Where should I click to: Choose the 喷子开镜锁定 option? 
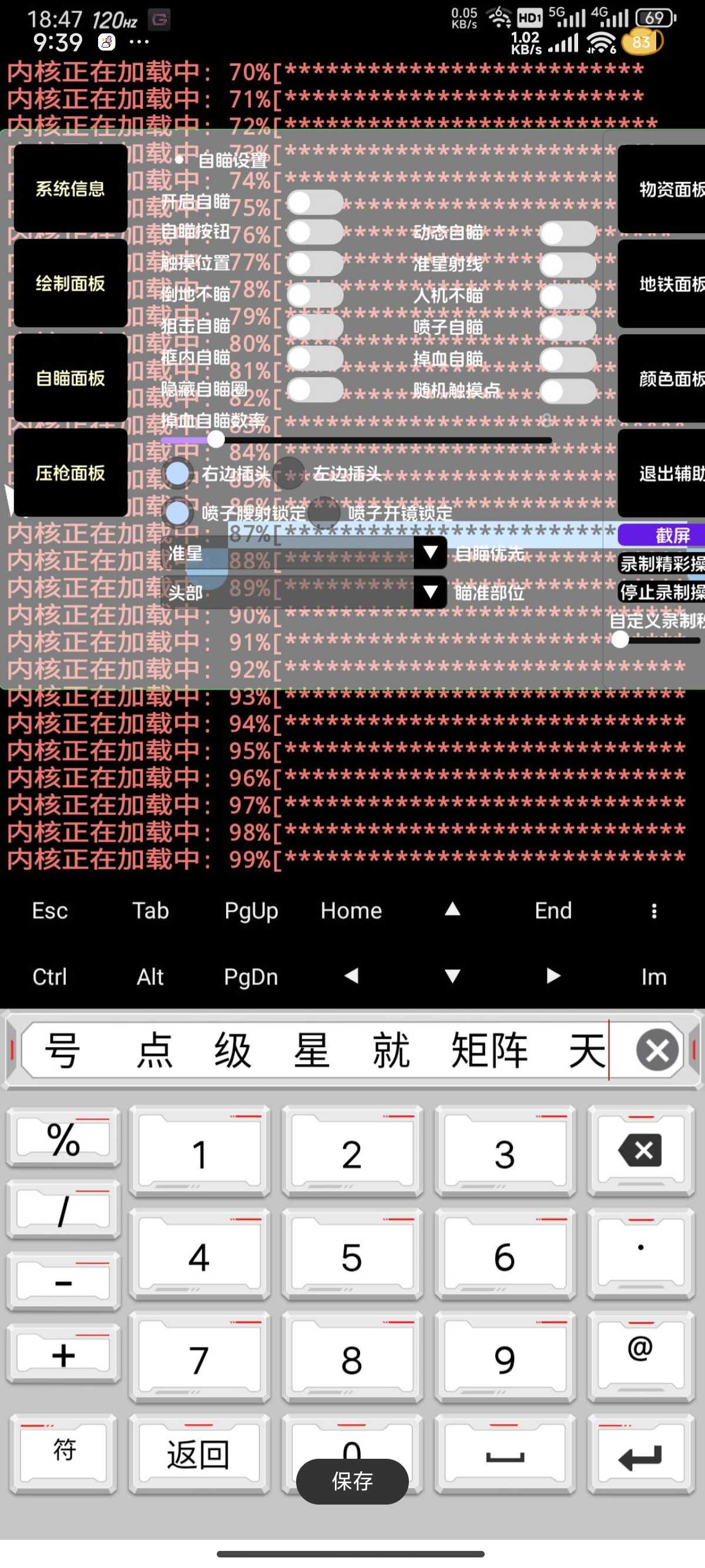click(x=324, y=513)
